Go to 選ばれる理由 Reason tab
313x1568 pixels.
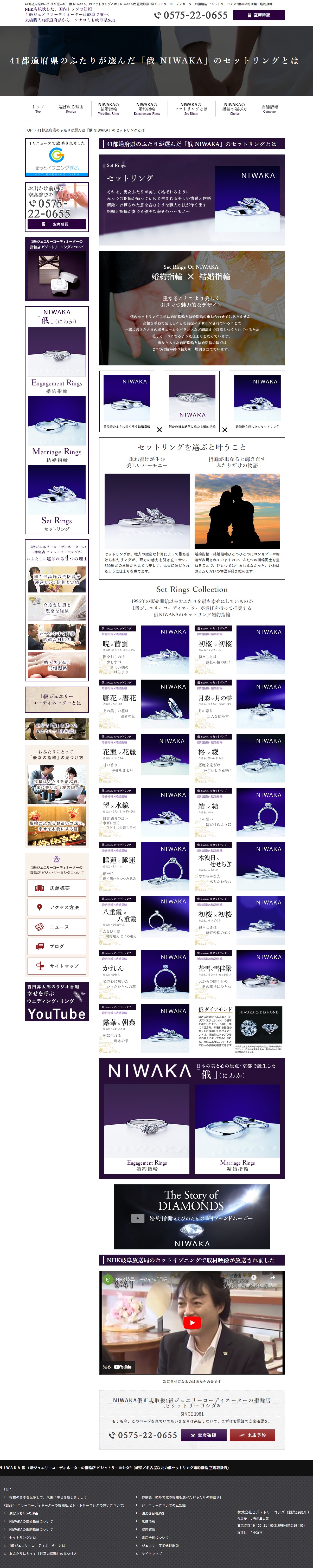pos(71,109)
